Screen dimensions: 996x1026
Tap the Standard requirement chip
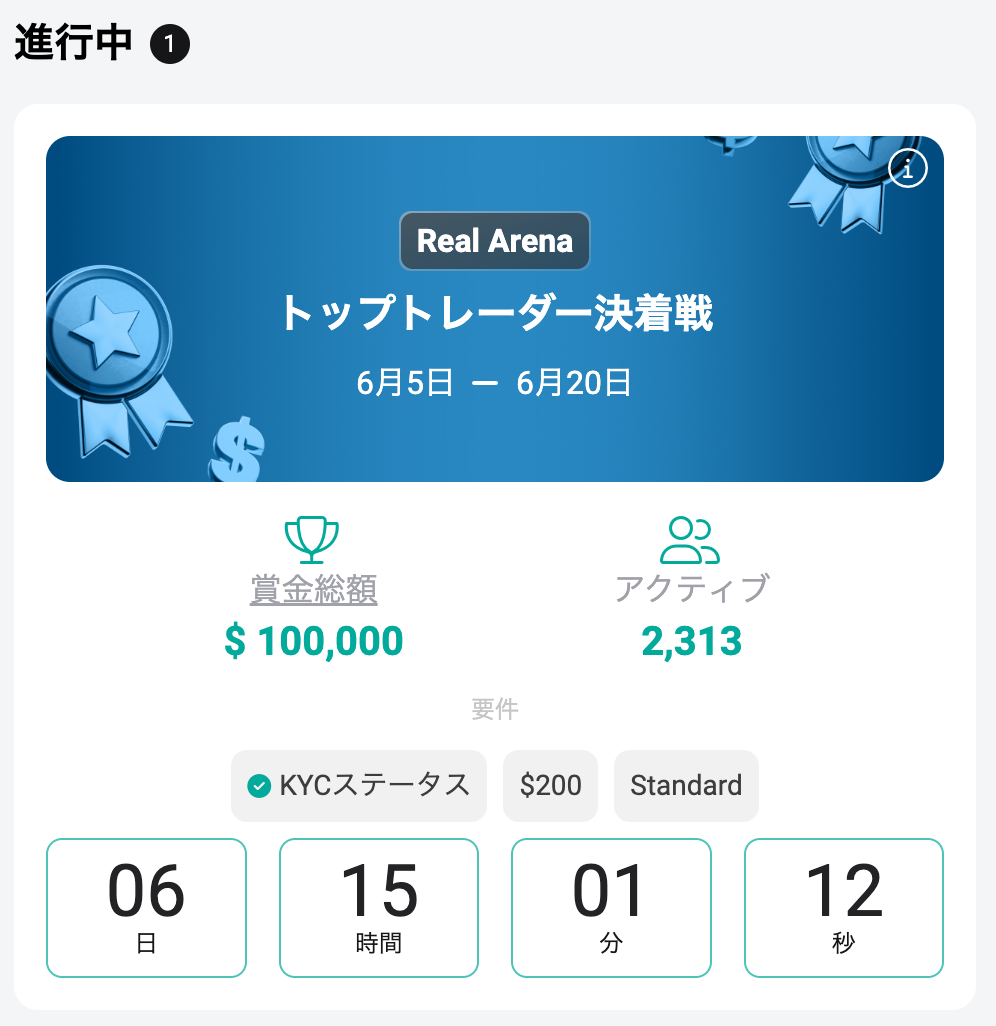click(686, 786)
